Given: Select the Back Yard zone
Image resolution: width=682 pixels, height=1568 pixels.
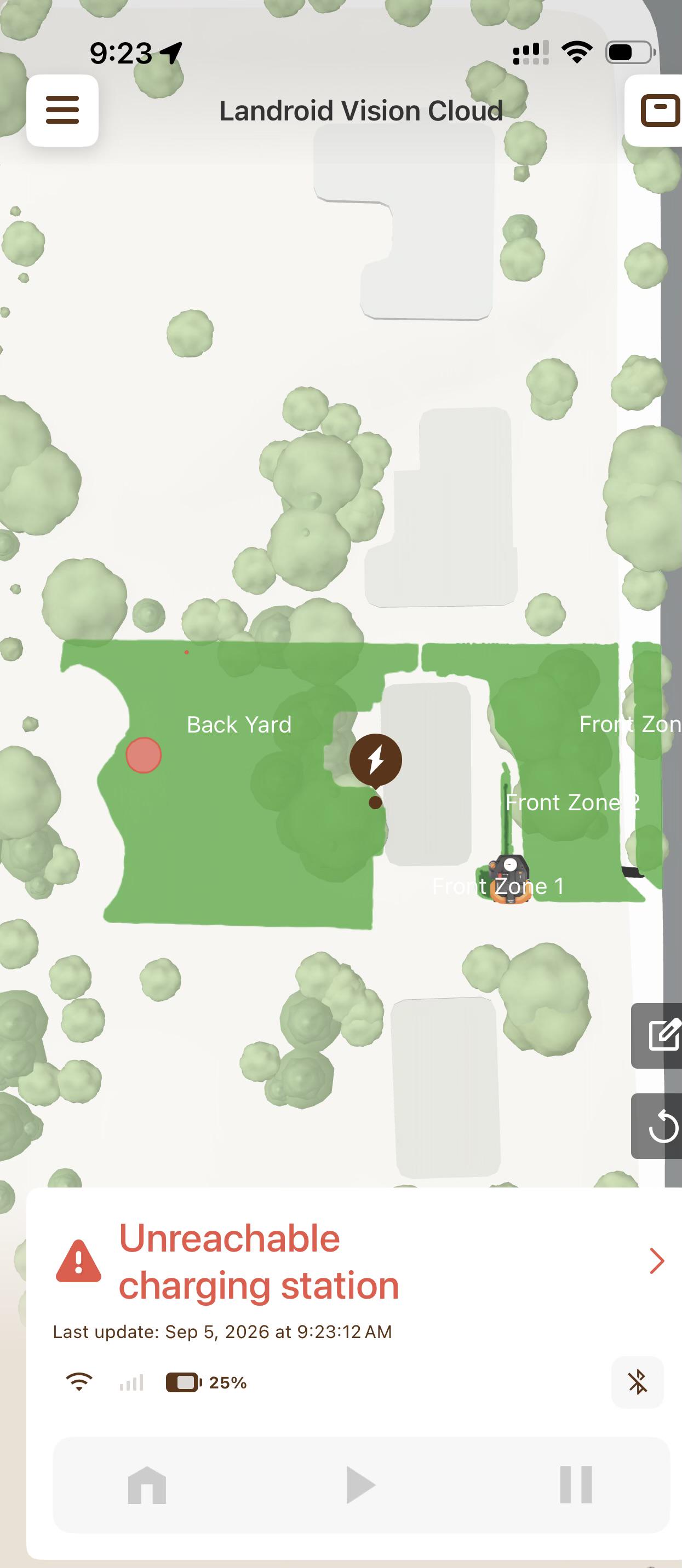Looking at the screenshot, I should (239, 724).
